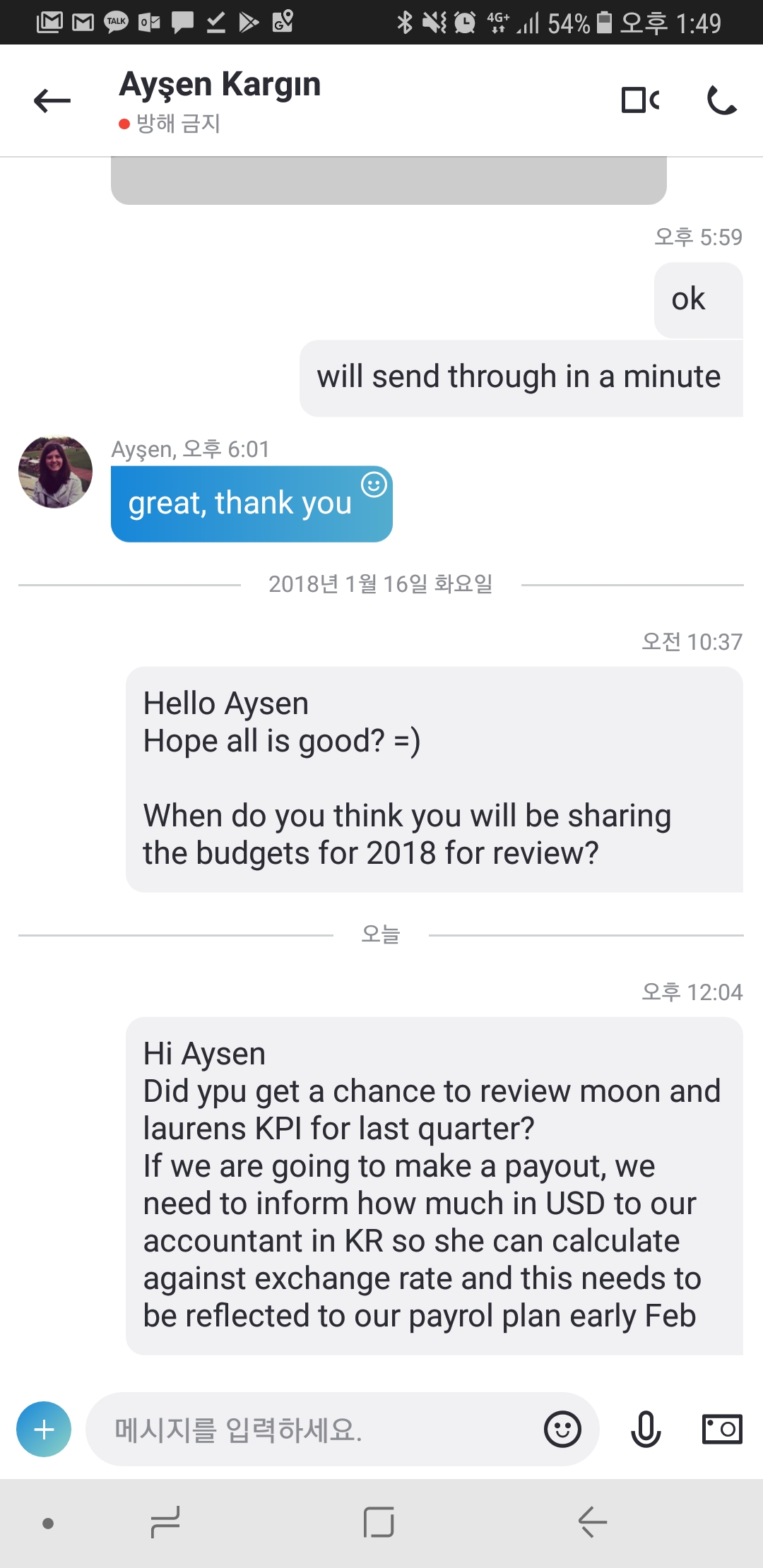Open recent apps from the navigation bar
Viewport: 763px width, 1568px height.
click(165, 1522)
